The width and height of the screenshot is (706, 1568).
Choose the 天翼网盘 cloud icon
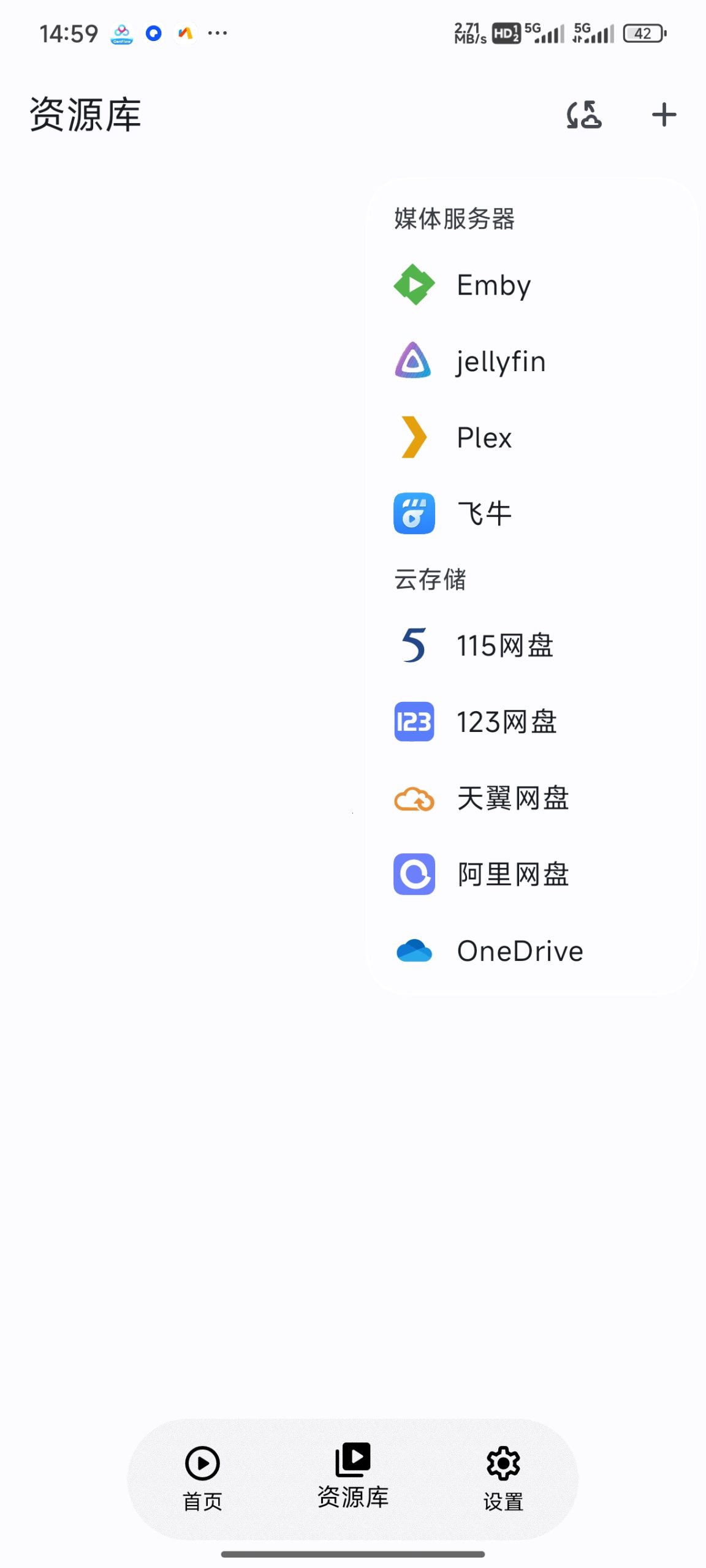tap(414, 798)
